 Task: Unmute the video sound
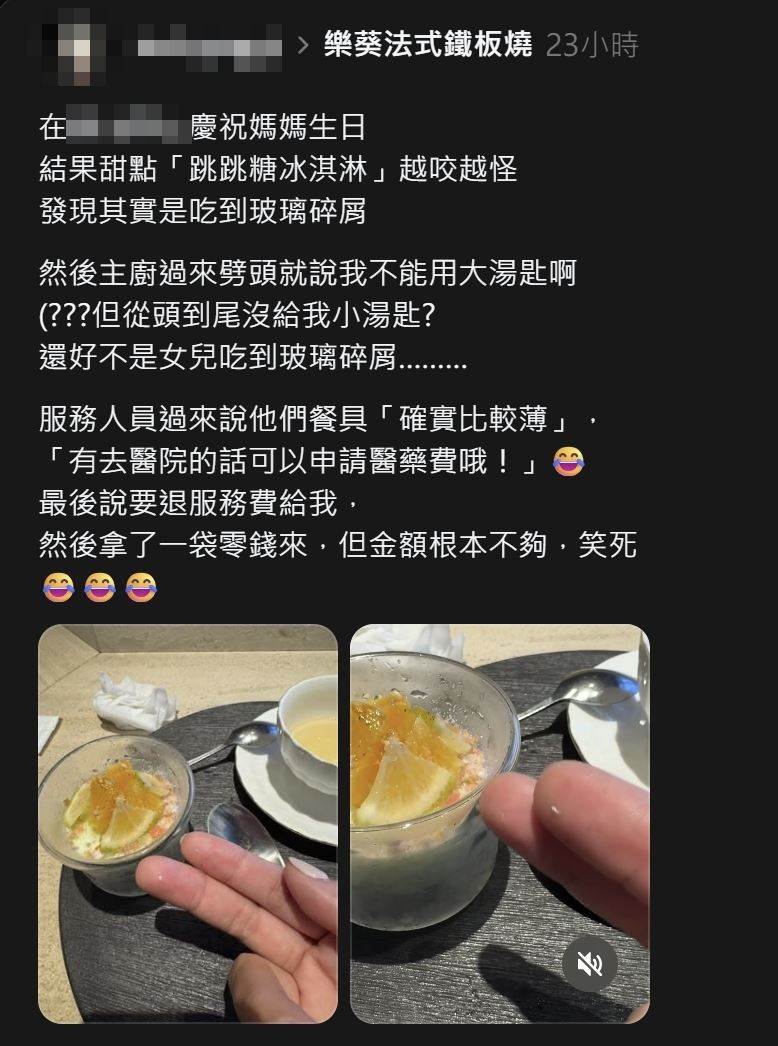pos(589,963)
